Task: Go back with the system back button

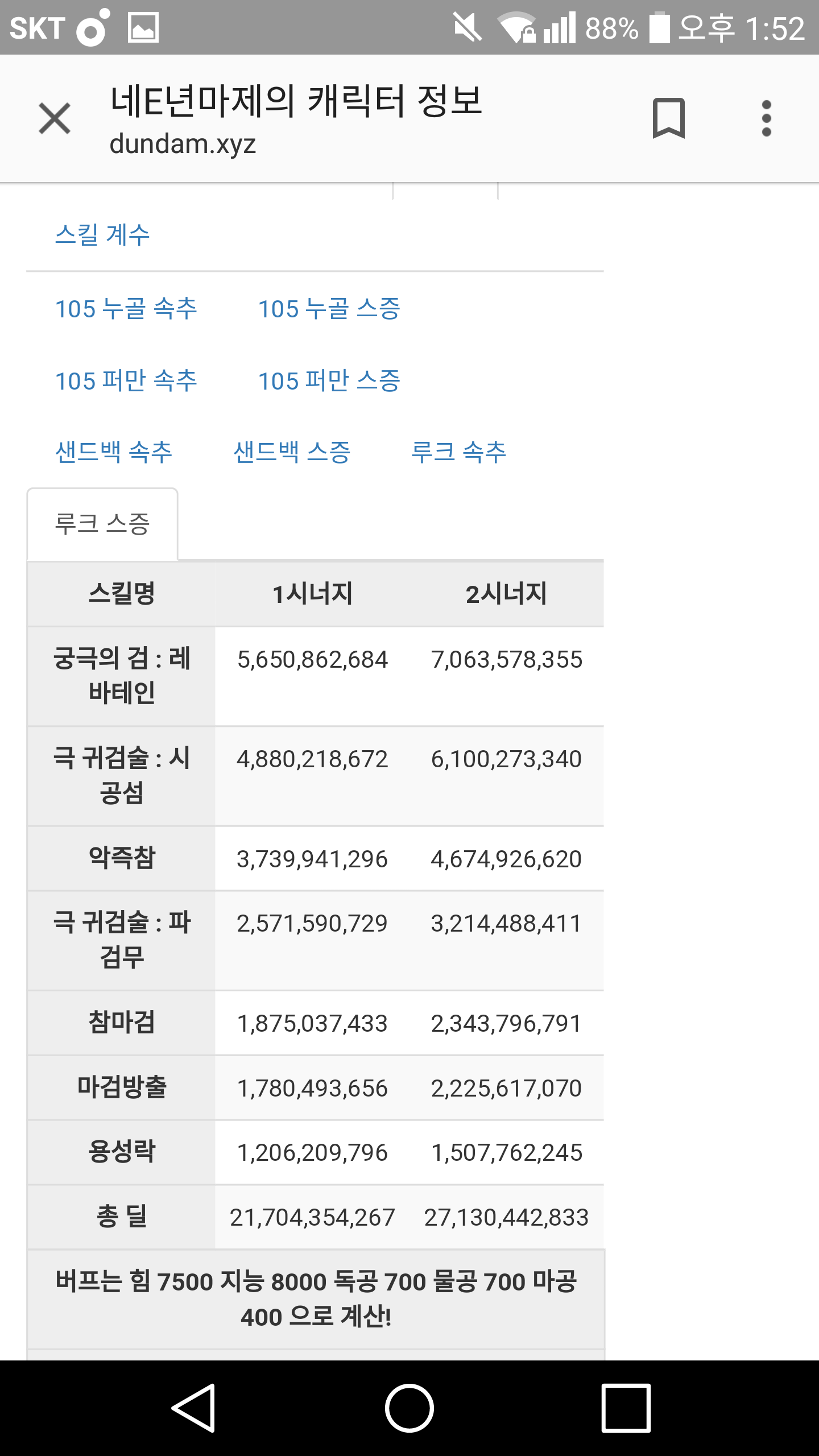Action: click(193, 1408)
